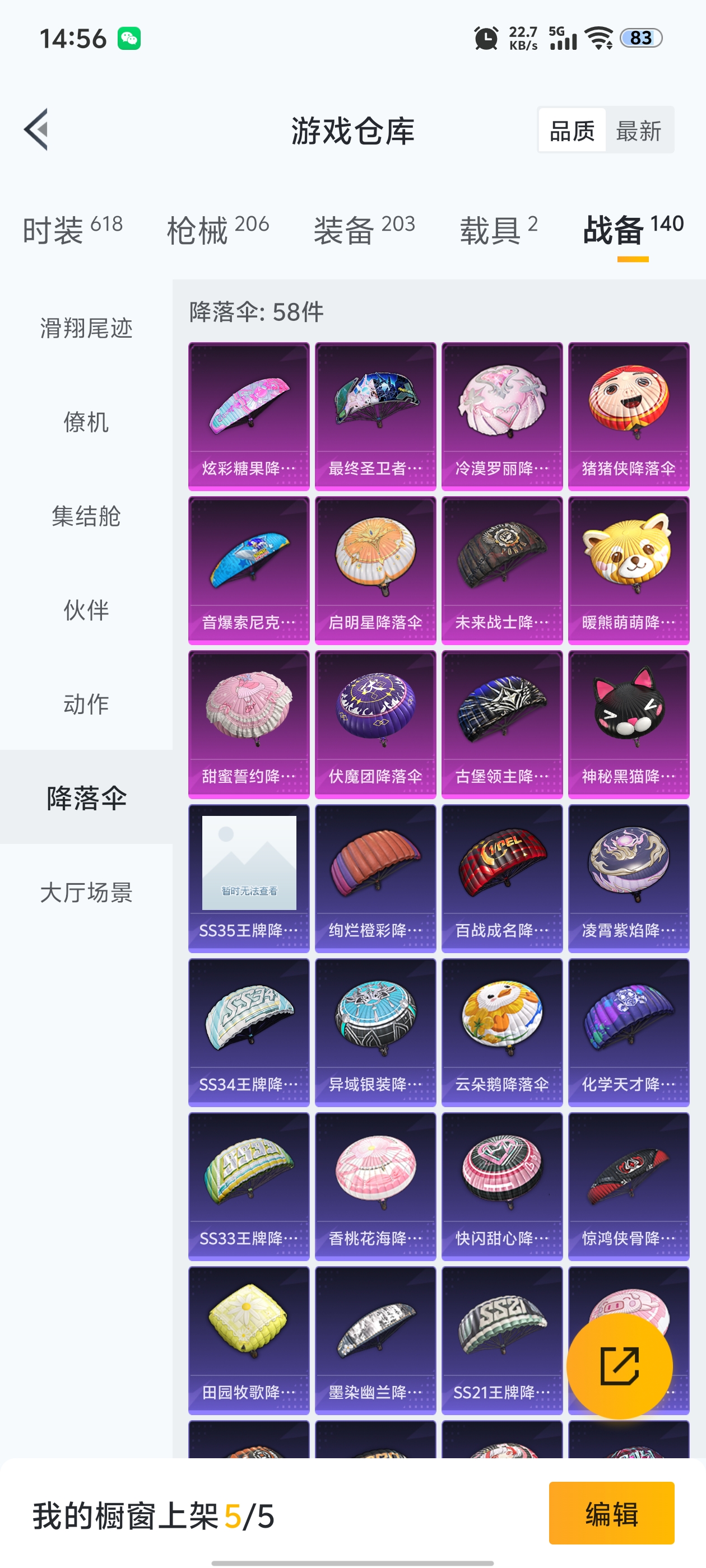Open the SS35王牌降 parachute item
The width and height of the screenshot is (706, 1568).
coord(249,878)
